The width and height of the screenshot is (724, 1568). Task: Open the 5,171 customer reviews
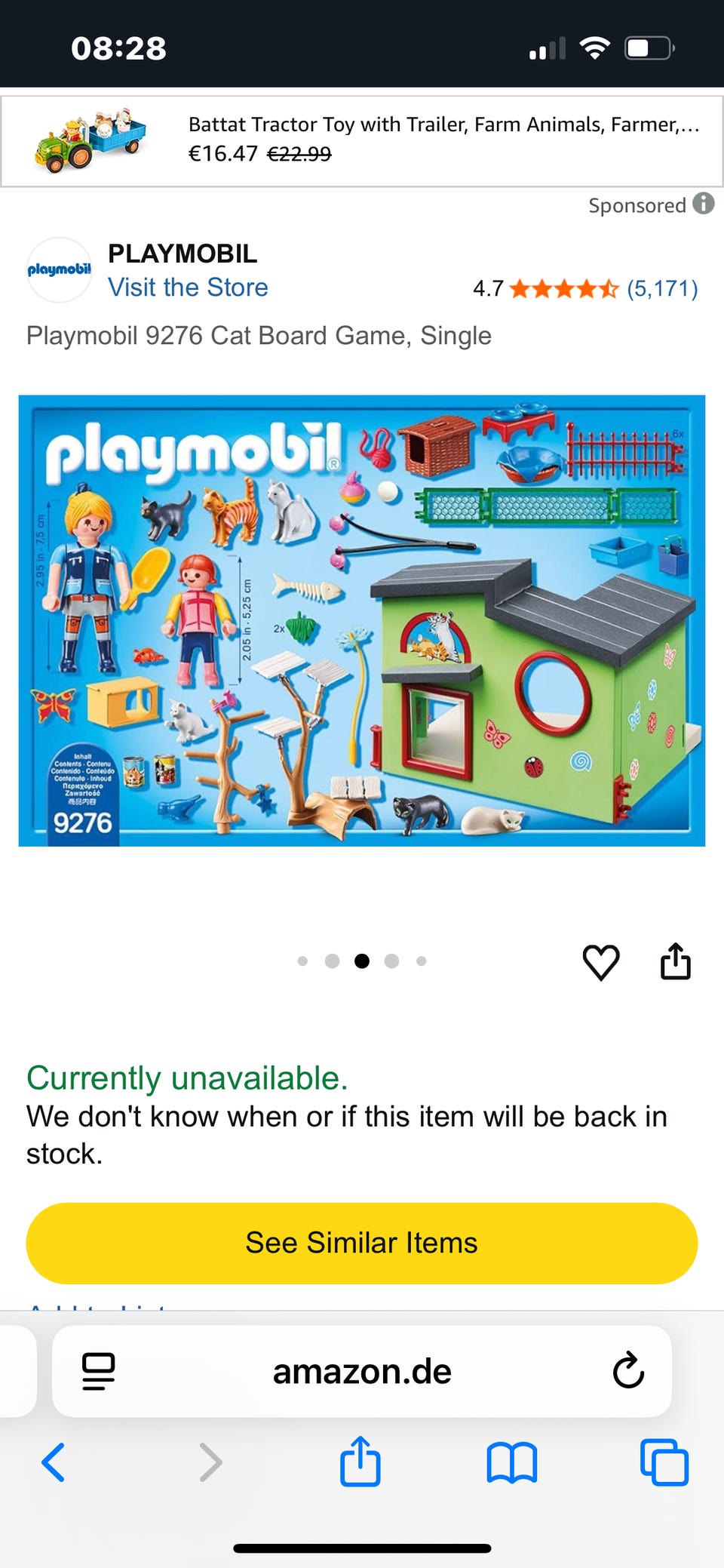662,288
